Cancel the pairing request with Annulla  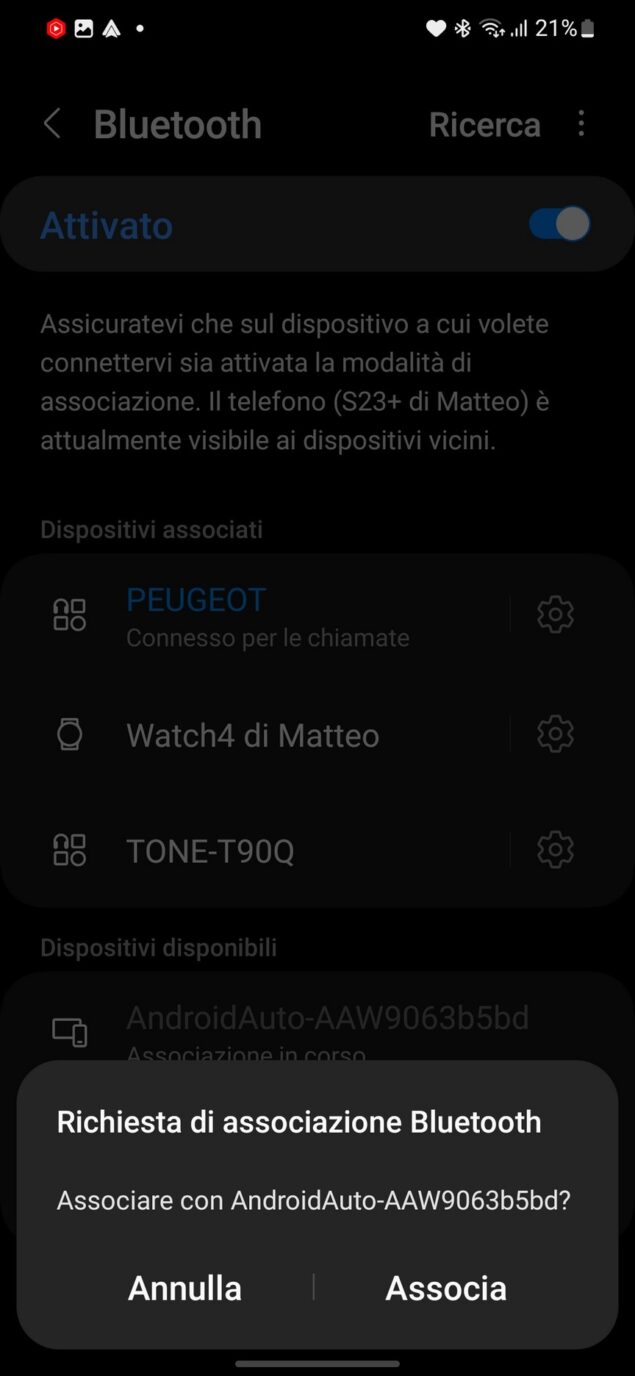coord(185,1288)
